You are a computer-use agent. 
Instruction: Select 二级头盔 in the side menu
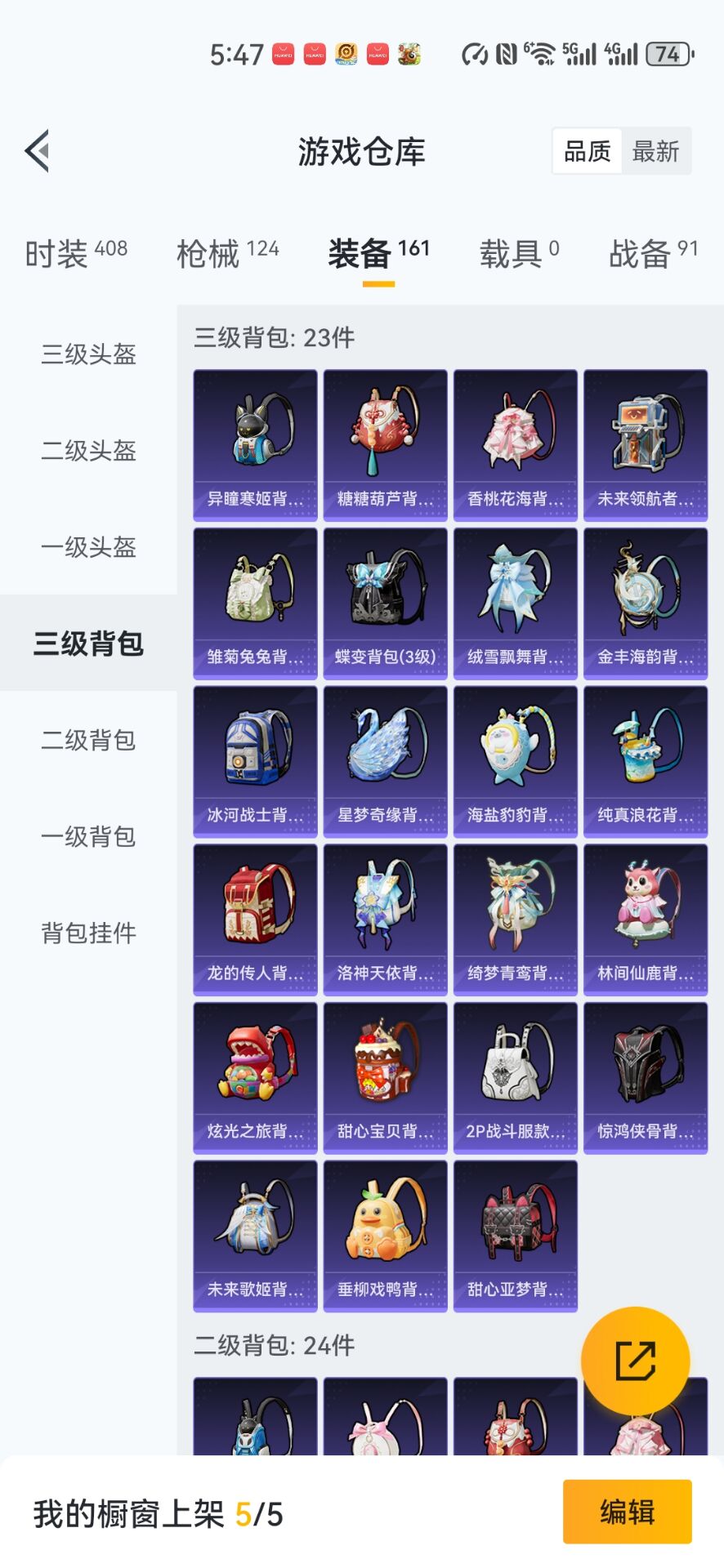(88, 450)
